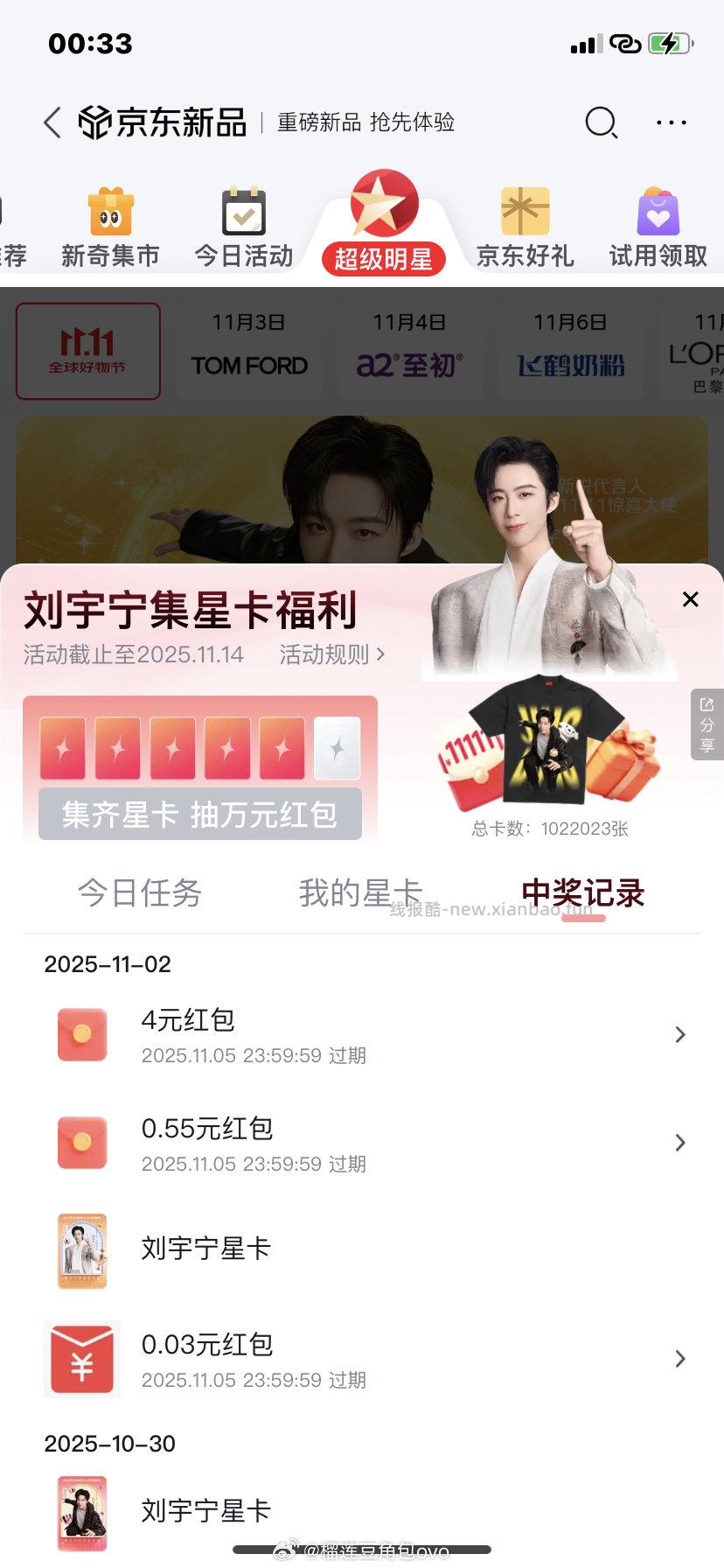Open the 0.03元红包 record
Image resolution: width=724 pixels, height=1568 pixels.
tap(367, 1359)
